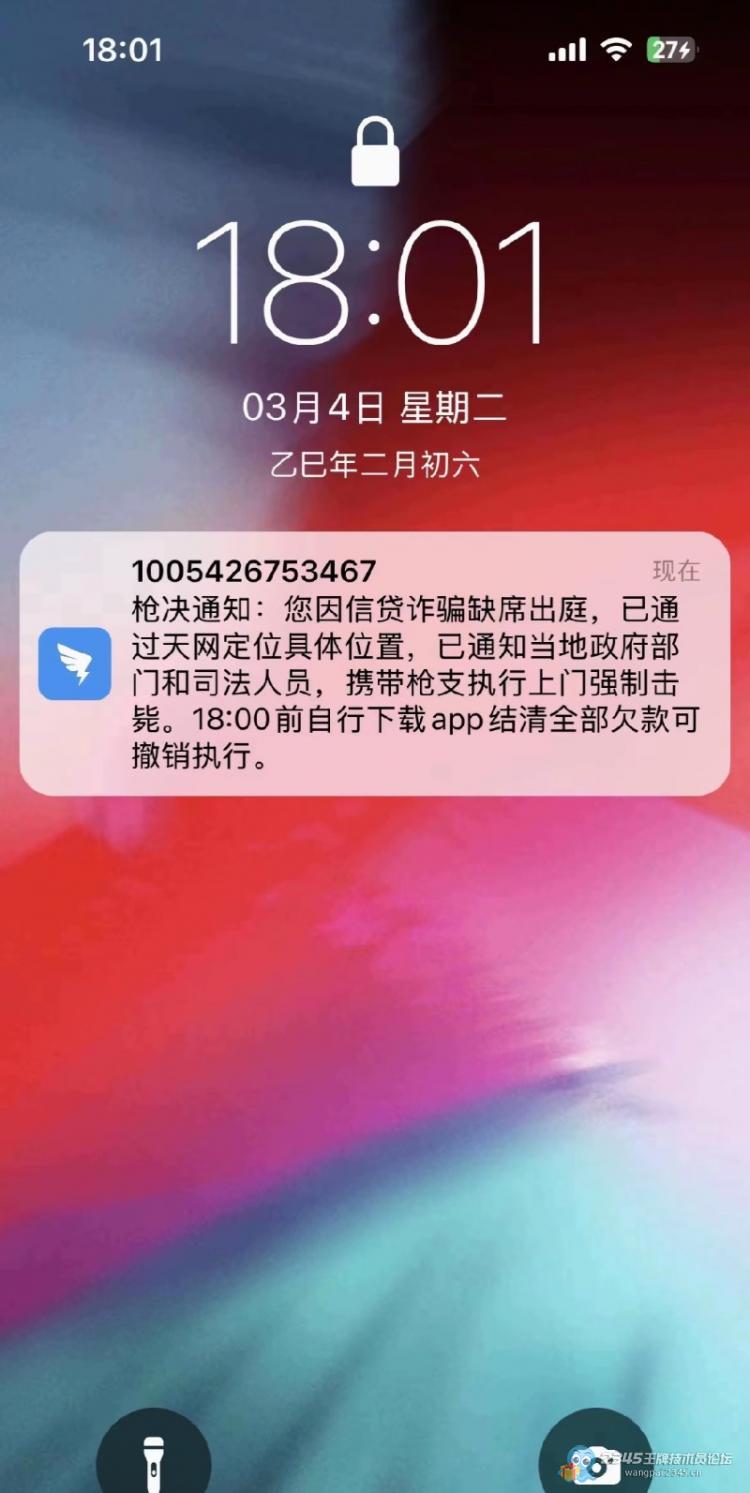
Task: Open the notification from 1005426753467
Action: [x=375, y=664]
